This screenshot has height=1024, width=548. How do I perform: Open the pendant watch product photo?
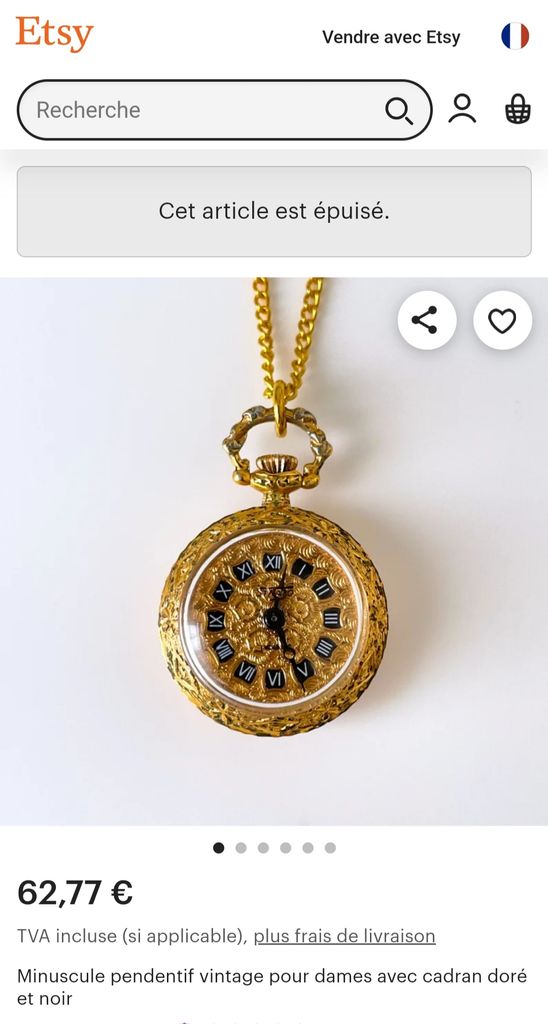click(274, 551)
